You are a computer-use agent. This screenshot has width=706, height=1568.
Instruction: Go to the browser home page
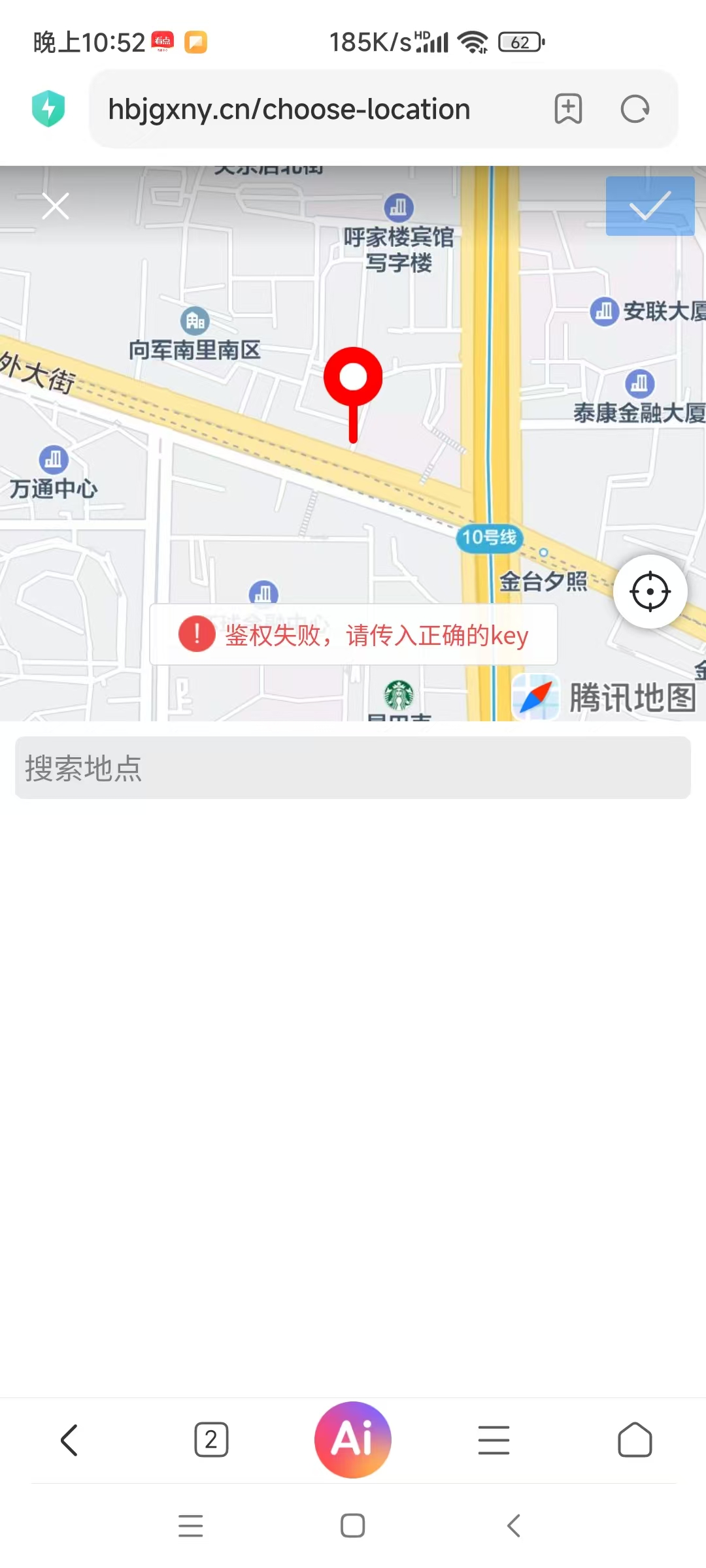click(635, 1440)
